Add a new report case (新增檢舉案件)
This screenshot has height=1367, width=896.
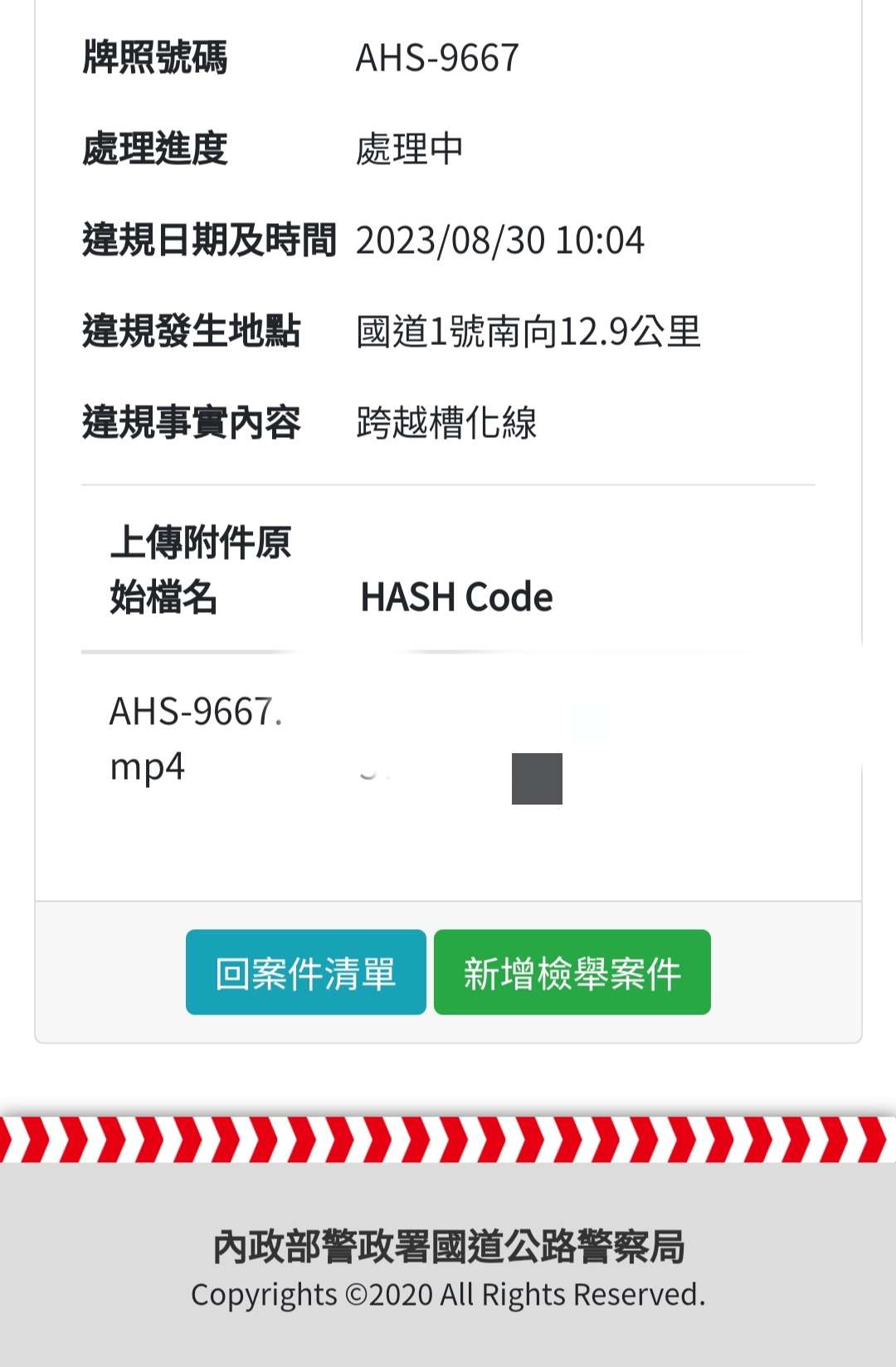572,972
